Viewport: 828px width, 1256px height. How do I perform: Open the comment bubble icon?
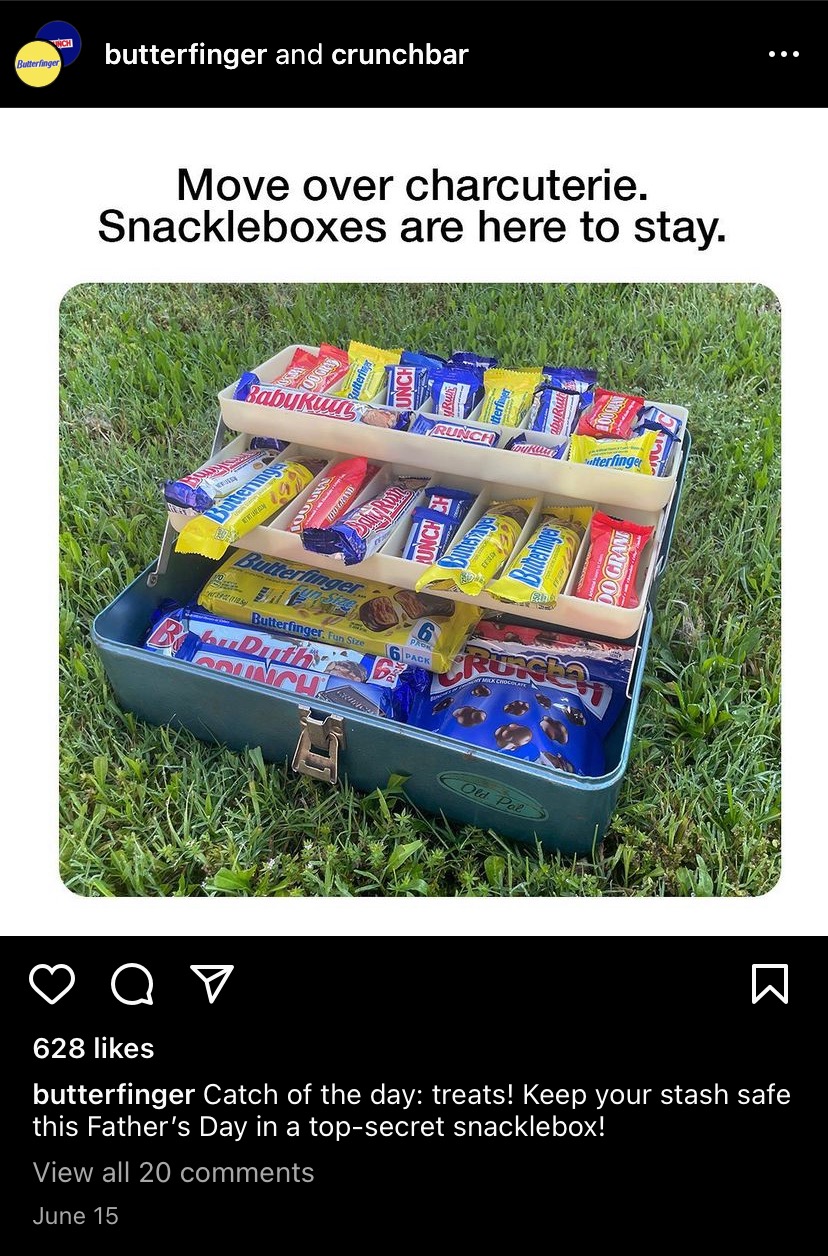132,984
